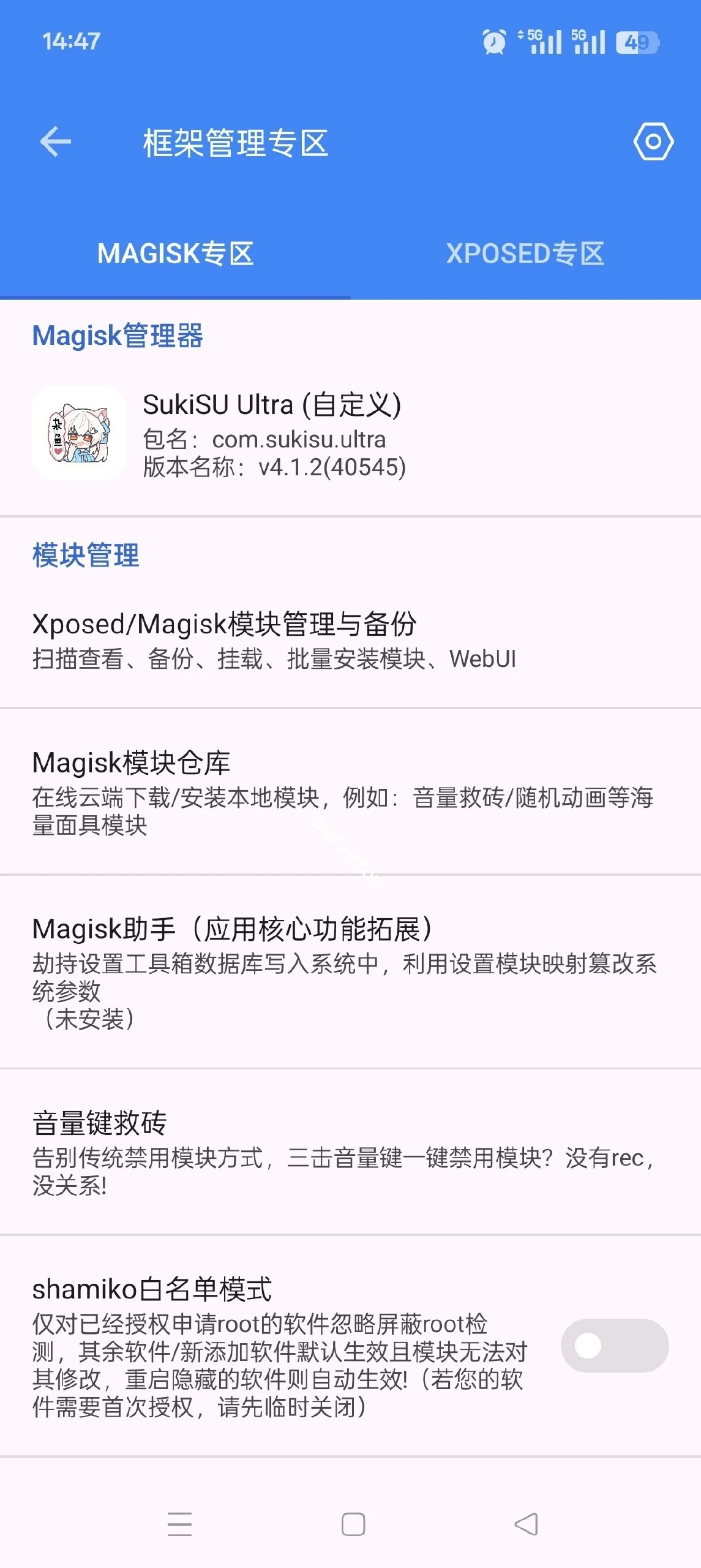Open Magisk助手 (应用核心功能拓展)
Screen dimensions: 701x1568
point(350,971)
